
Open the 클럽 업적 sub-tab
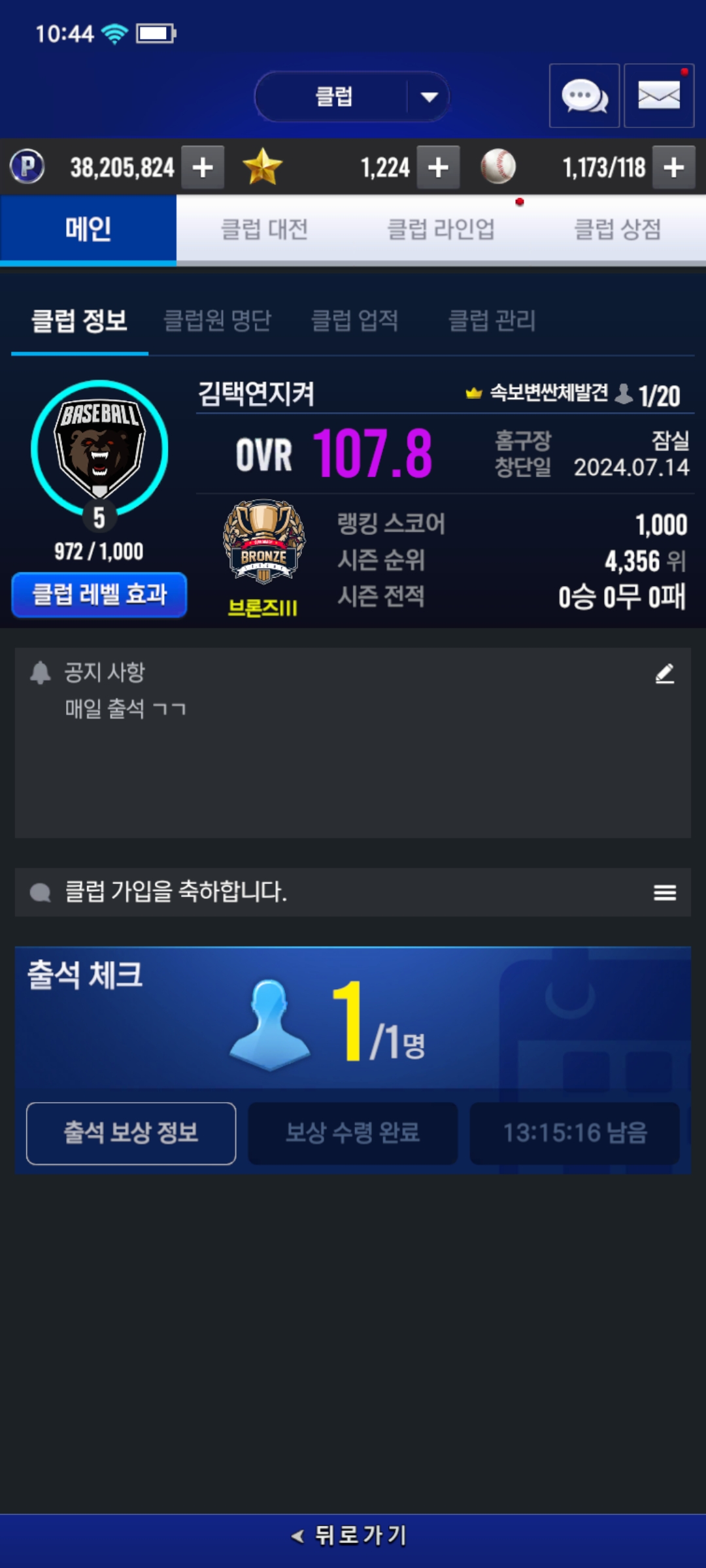355,321
